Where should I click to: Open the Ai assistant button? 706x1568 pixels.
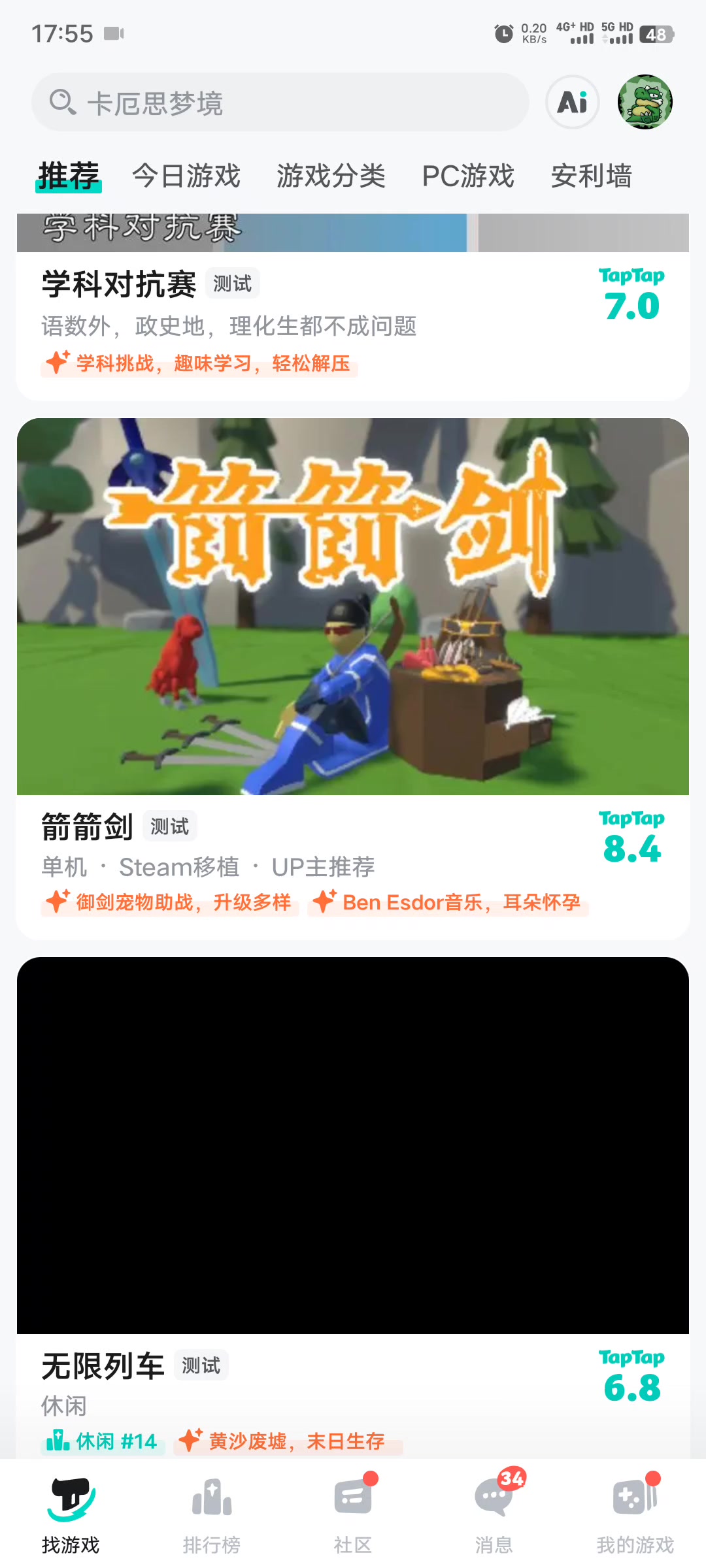pos(572,103)
